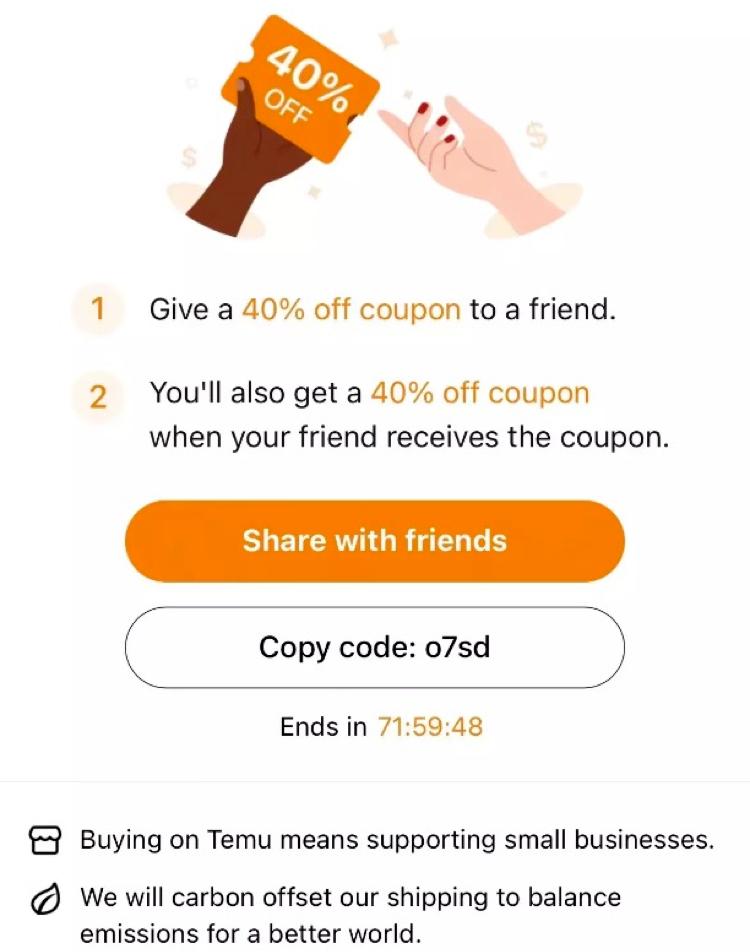Image resolution: width=750 pixels, height=952 pixels.
Task: Tap the Share with friends button
Action: (374, 541)
